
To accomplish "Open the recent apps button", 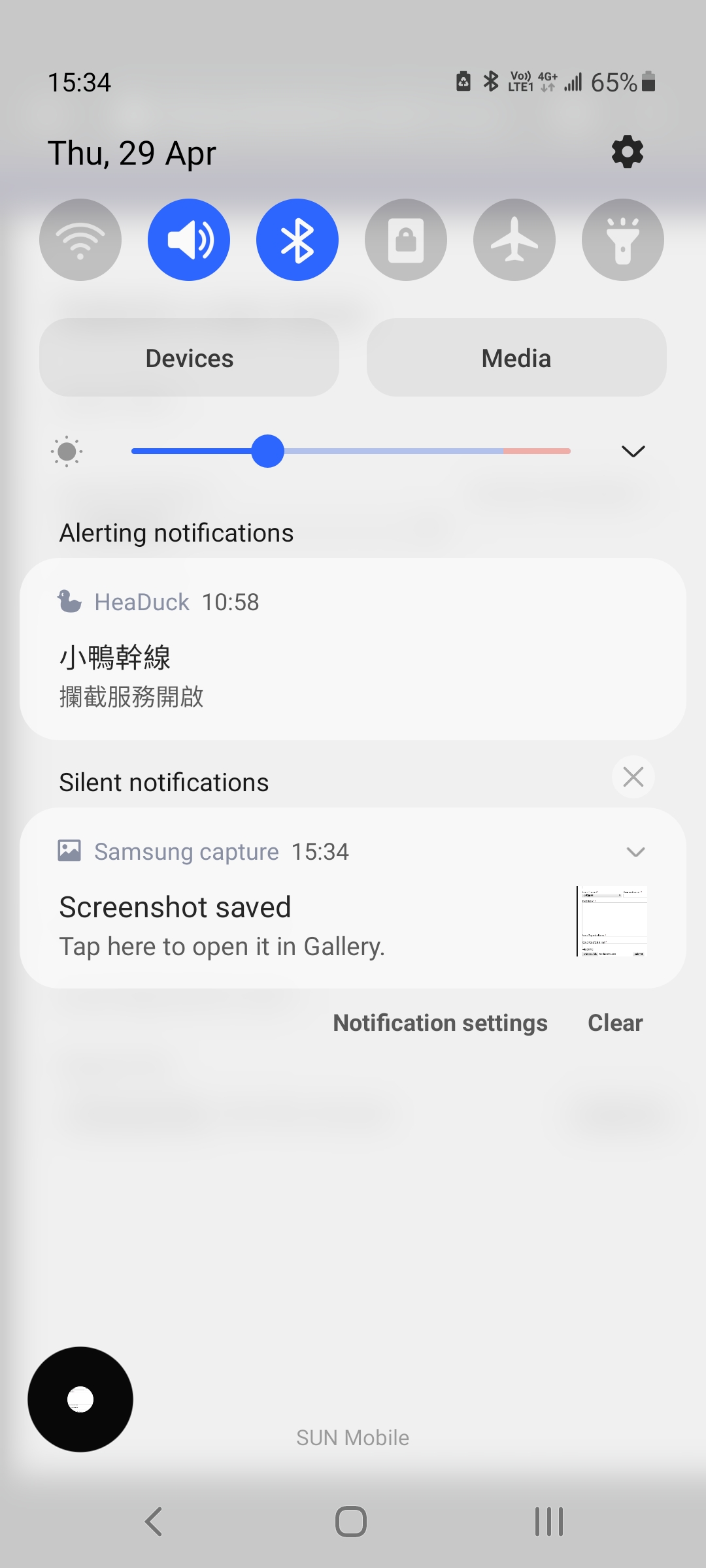I will [549, 1522].
